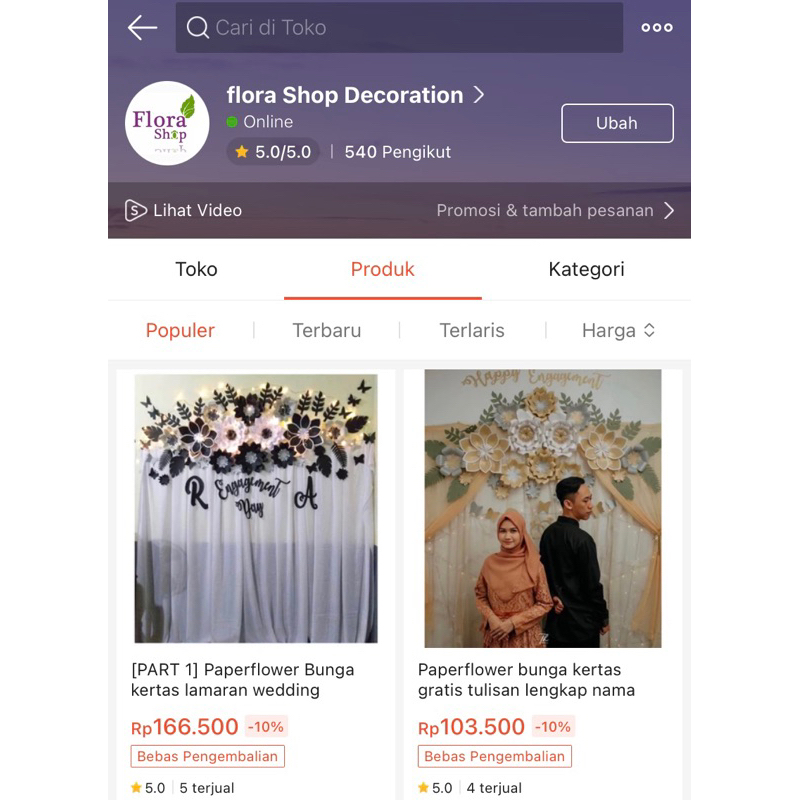Select the Produk tab

pos(382,269)
